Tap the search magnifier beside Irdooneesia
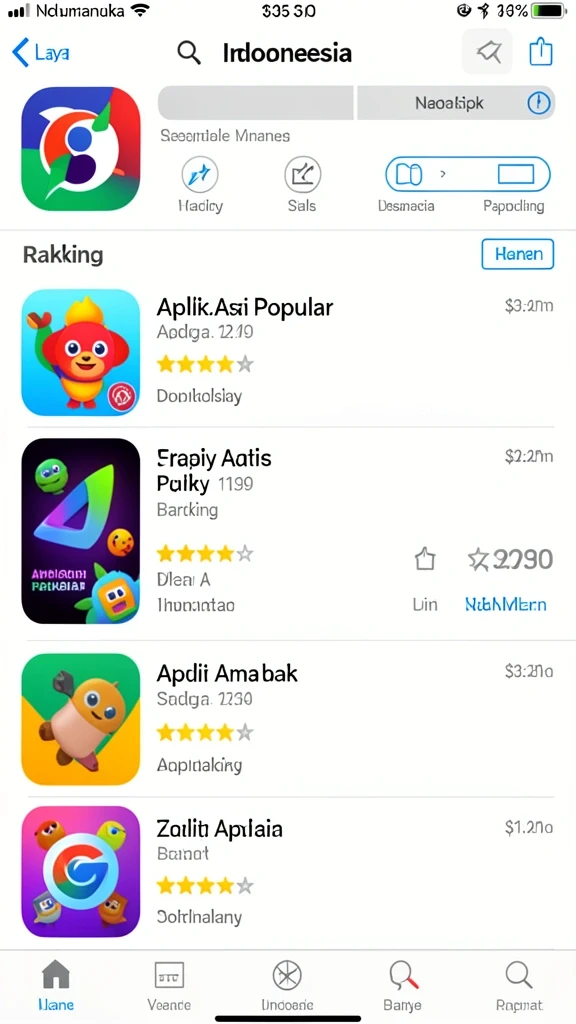The image size is (576, 1024). [x=189, y=53]
